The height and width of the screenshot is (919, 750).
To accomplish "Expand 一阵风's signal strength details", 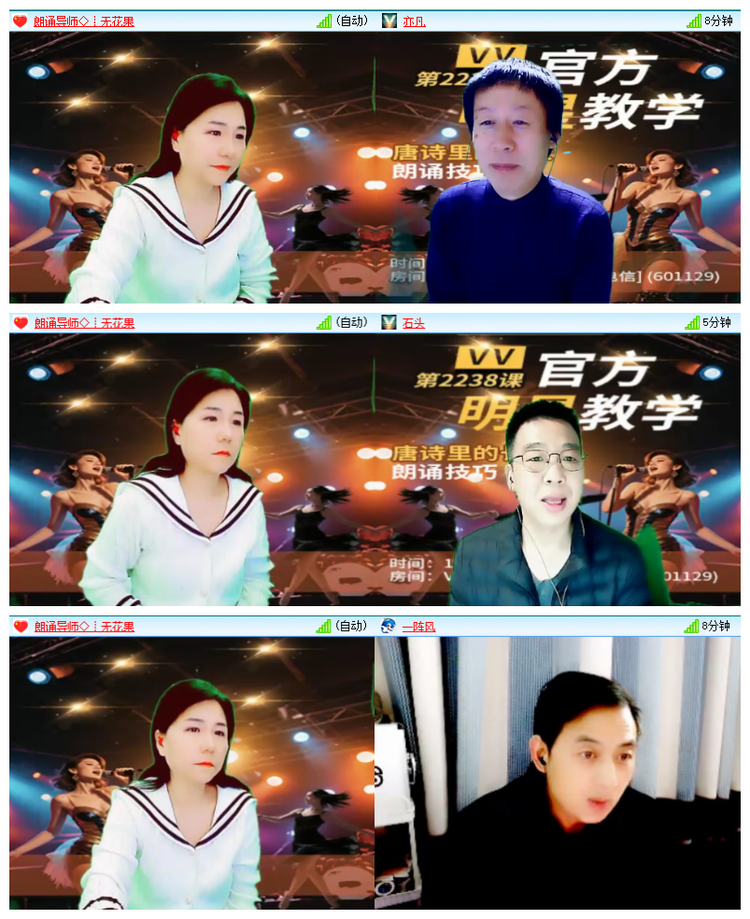I will pyautogui.click(x=690, y=624).
